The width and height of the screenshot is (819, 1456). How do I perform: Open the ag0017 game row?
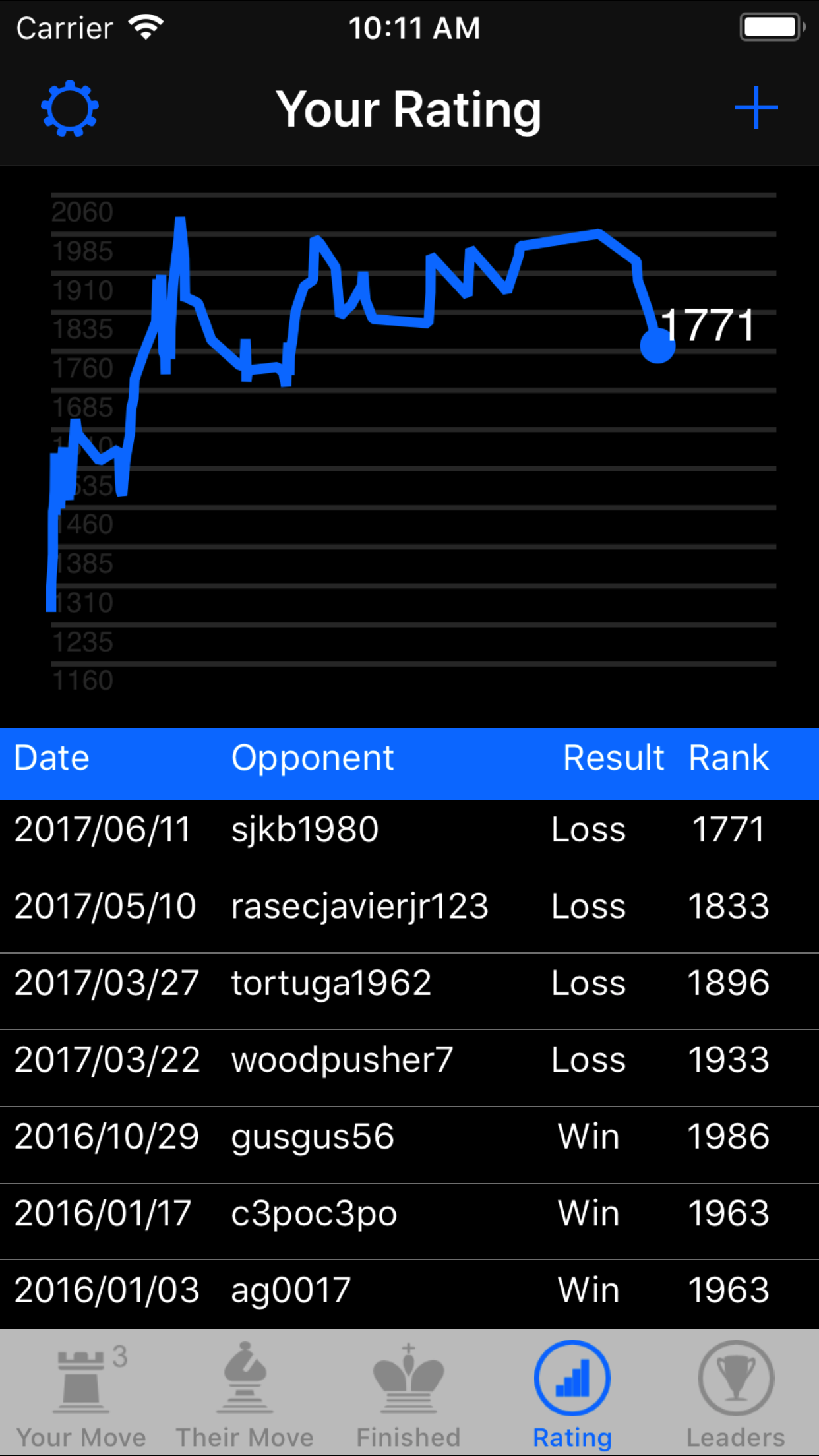[409, 1290]
